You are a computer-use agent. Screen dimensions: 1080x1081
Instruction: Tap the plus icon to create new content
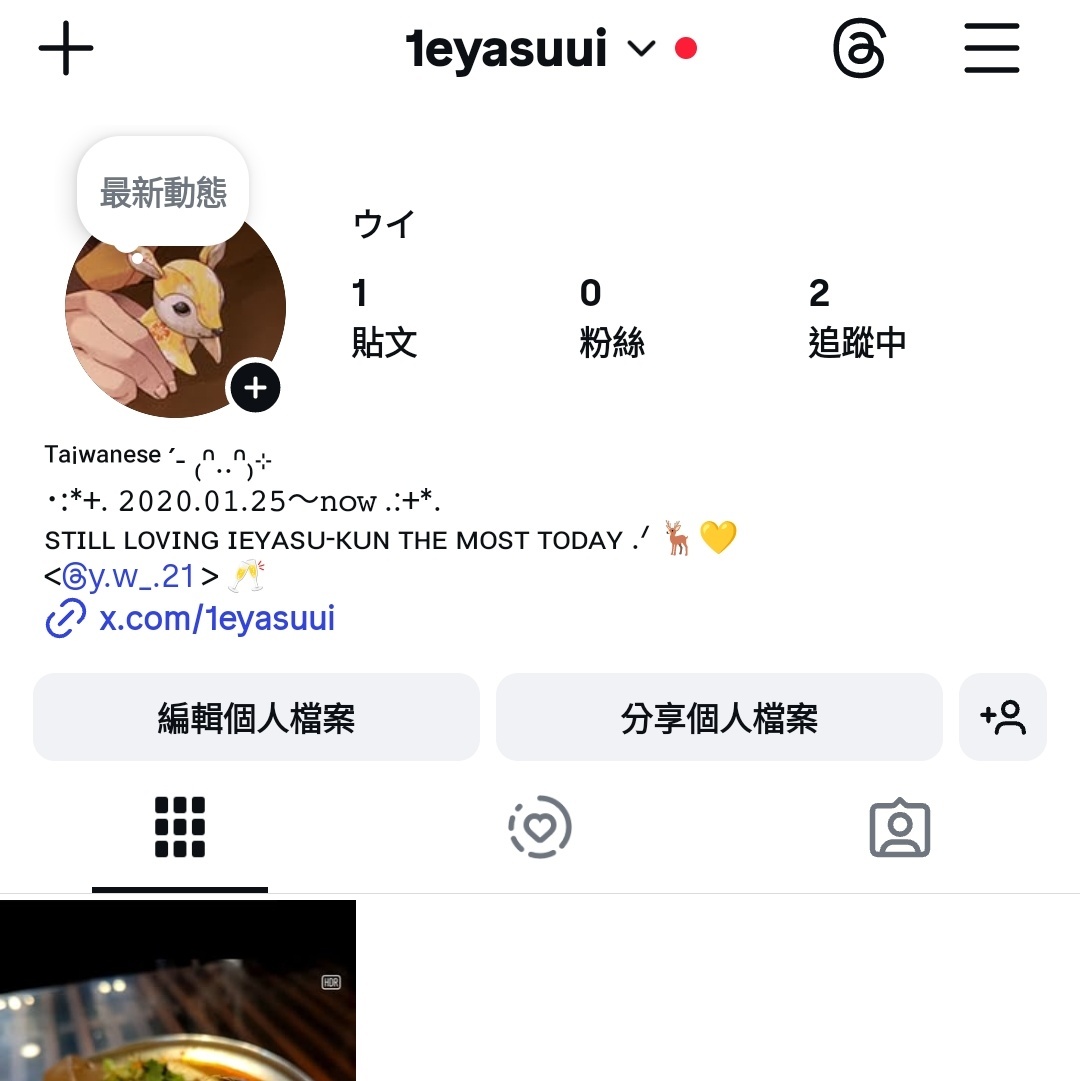(66, 48)
